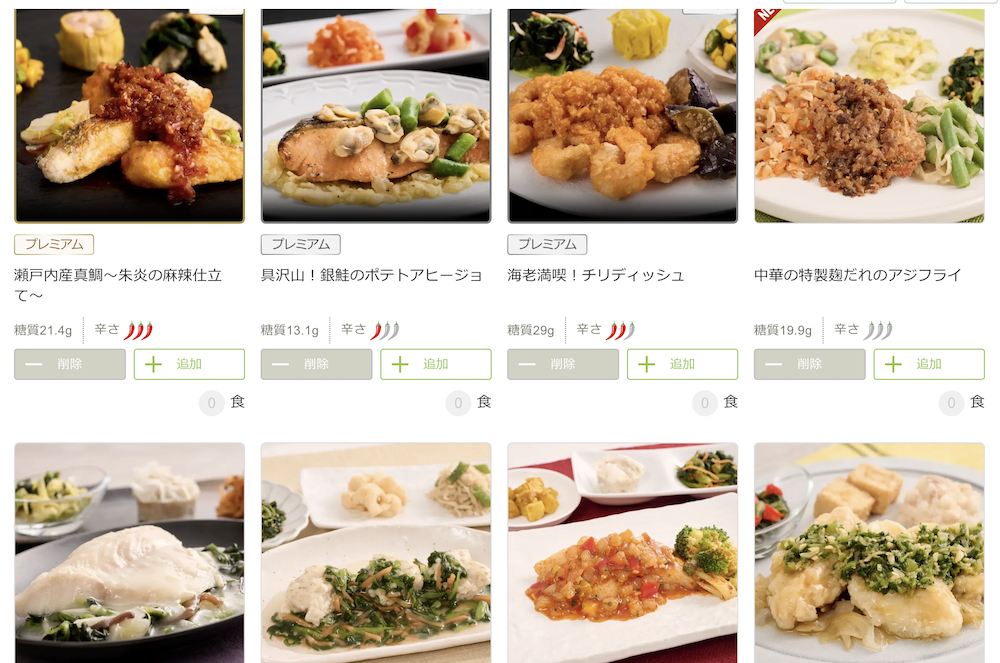Add 海老満喫！チリディッシュ meal
This screenshot has height=663, width=1000.
click(x=682, y=364)
